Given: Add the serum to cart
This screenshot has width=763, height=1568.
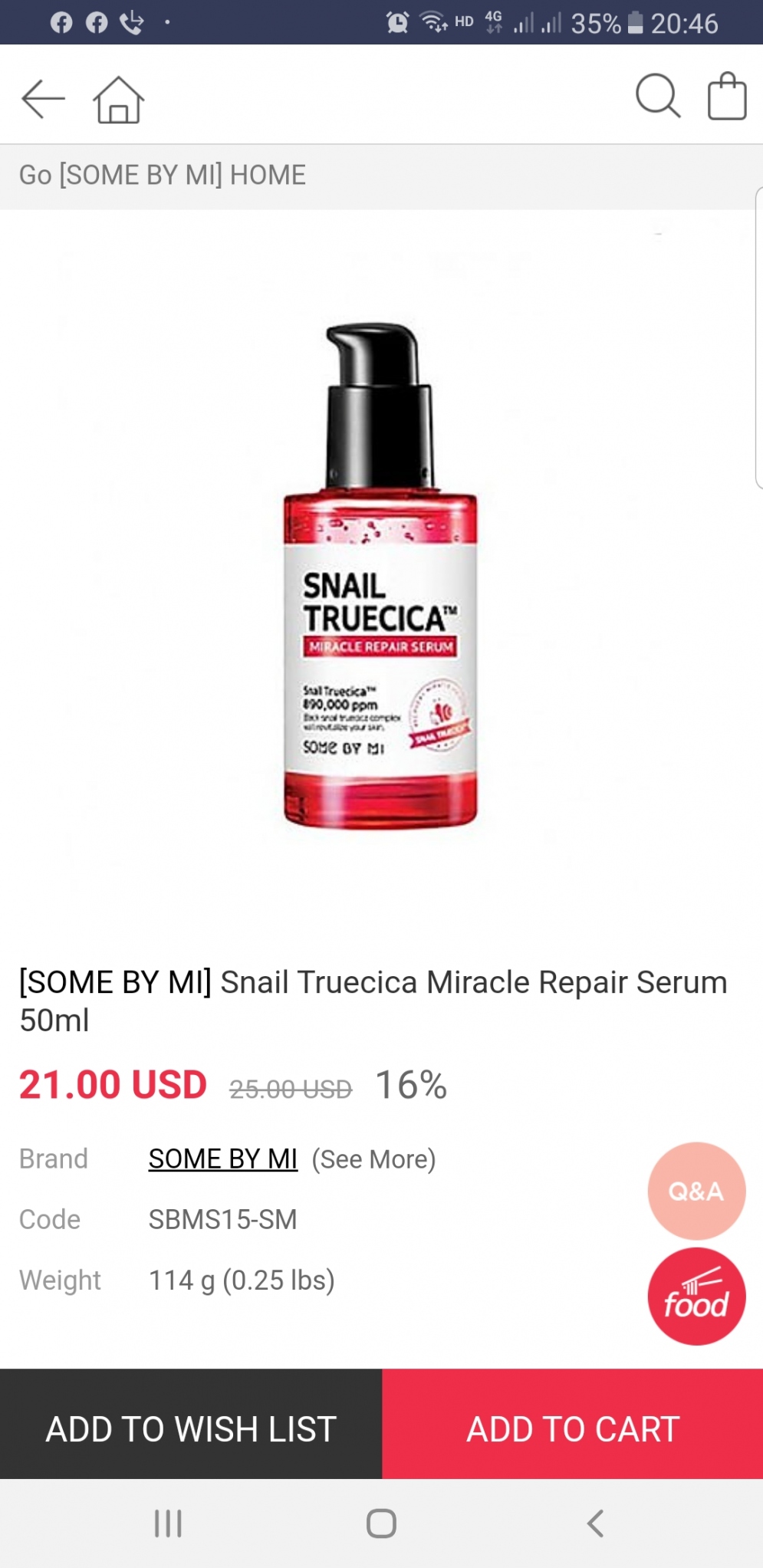Looking at the screenshot, I should (x=573, y=1428).
